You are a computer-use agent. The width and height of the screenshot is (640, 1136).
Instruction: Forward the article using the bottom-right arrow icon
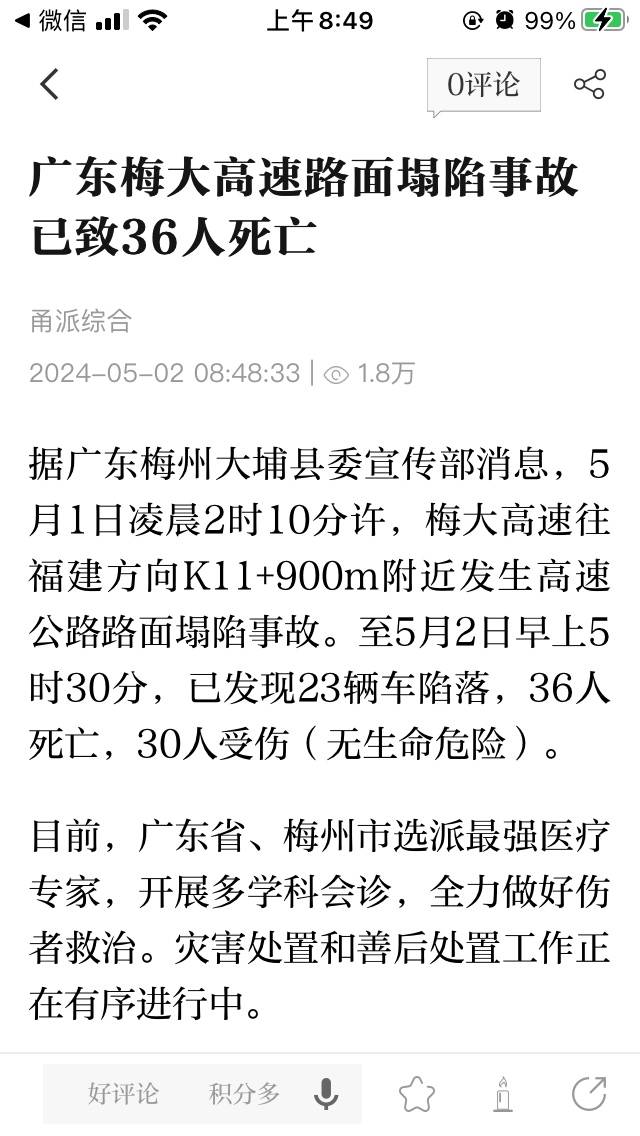coord(589,1093)
